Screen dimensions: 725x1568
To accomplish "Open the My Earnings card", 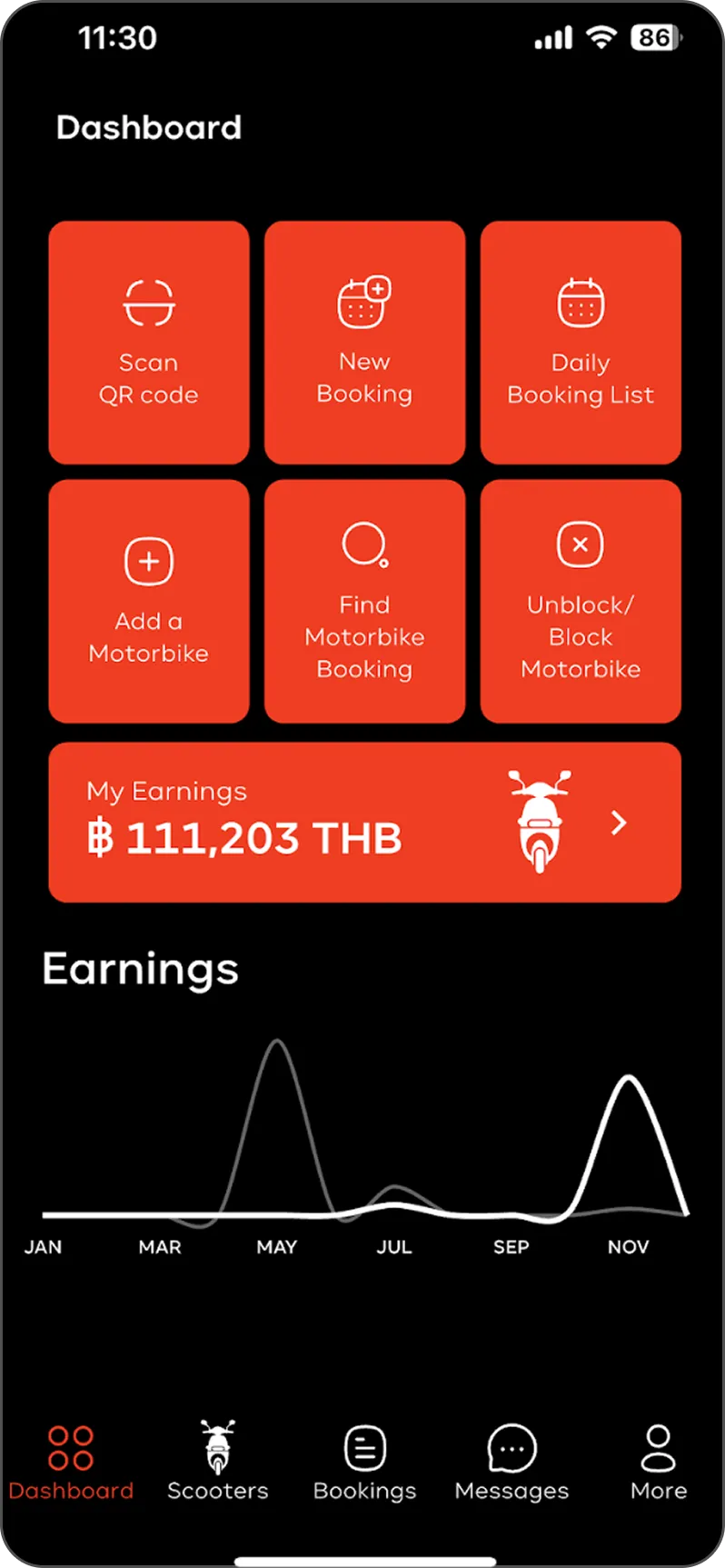I will pos(364,822).
